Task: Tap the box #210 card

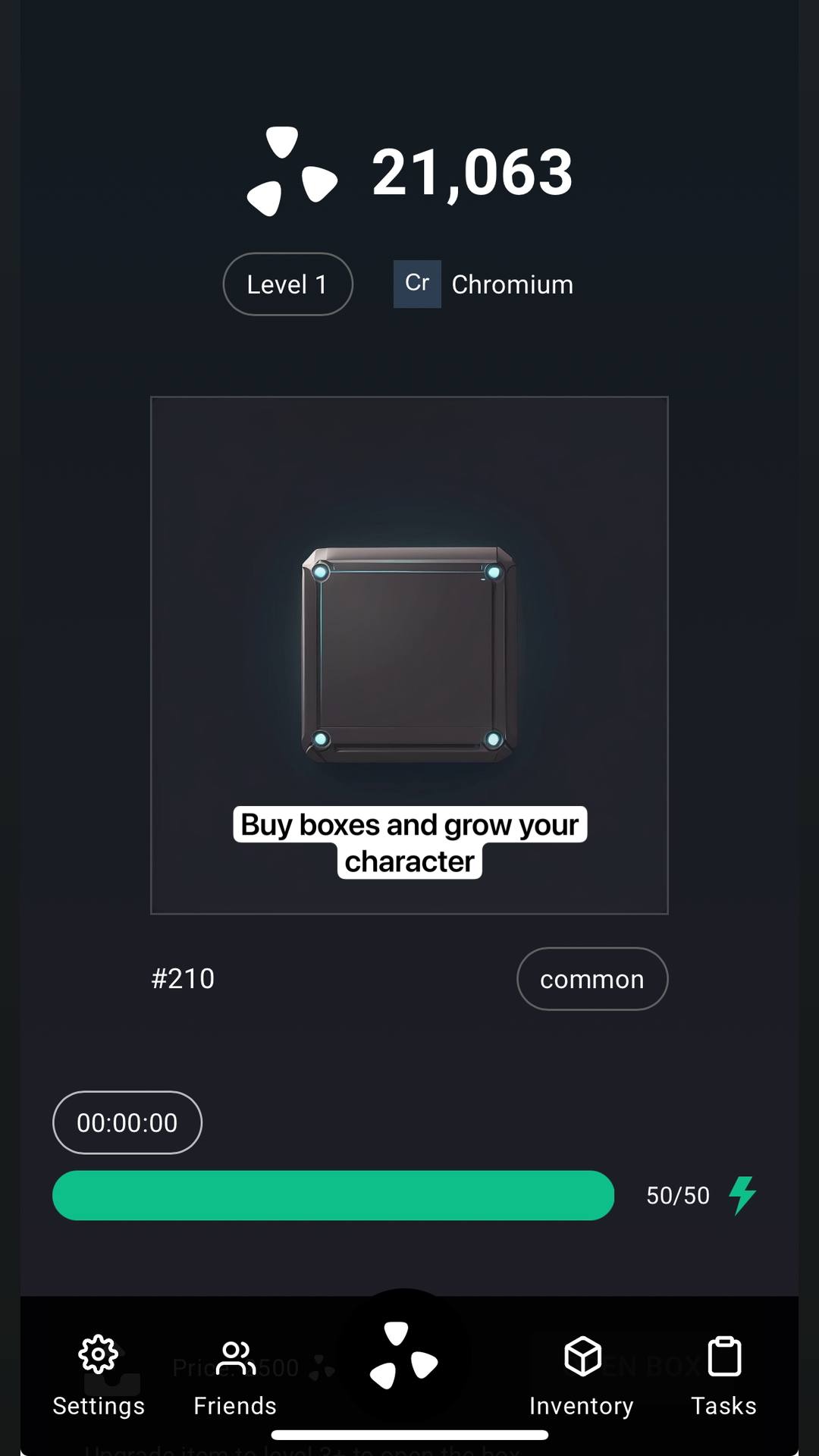Action: (409, 655)
